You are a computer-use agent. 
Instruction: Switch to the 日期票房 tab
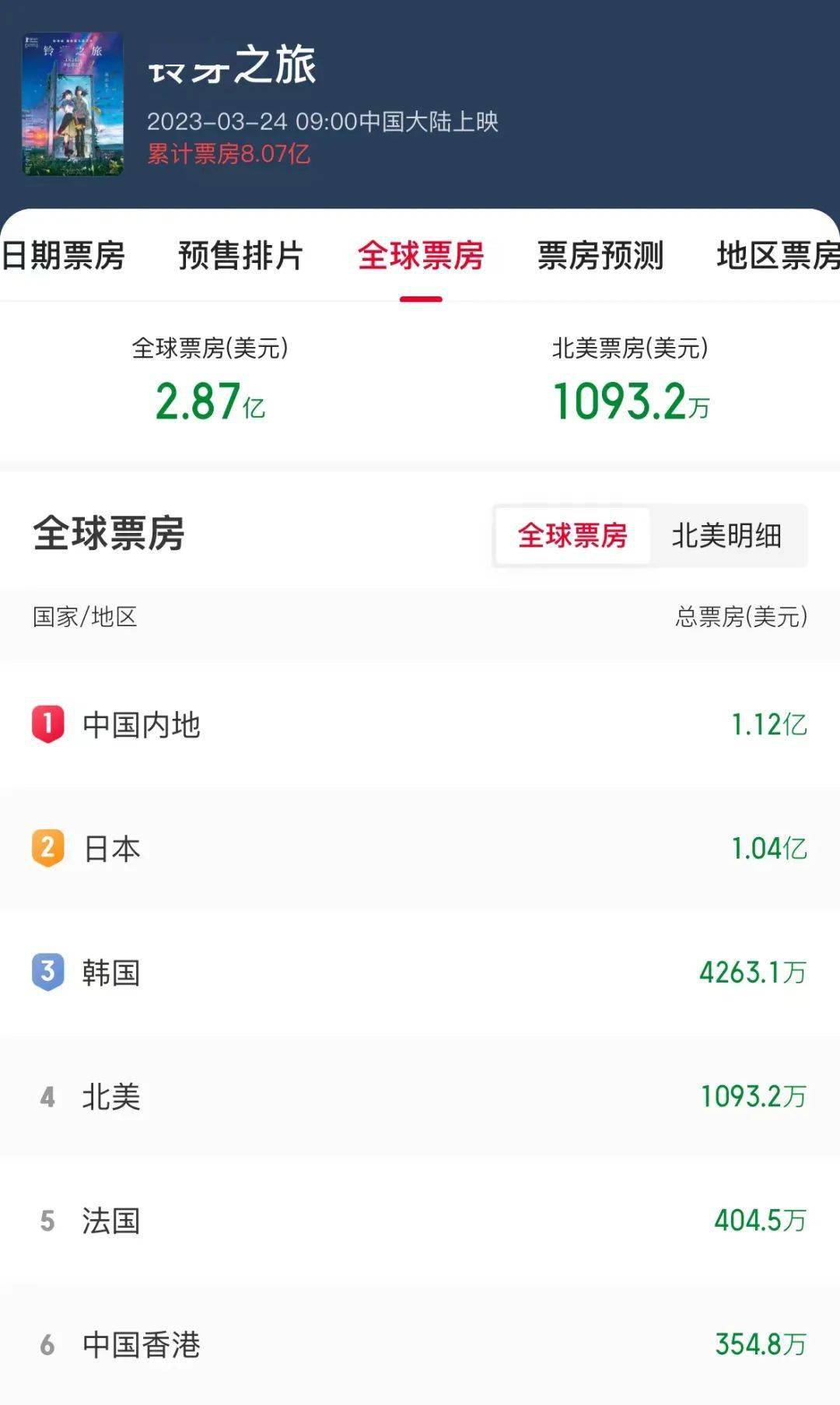(x=64, y=255)
